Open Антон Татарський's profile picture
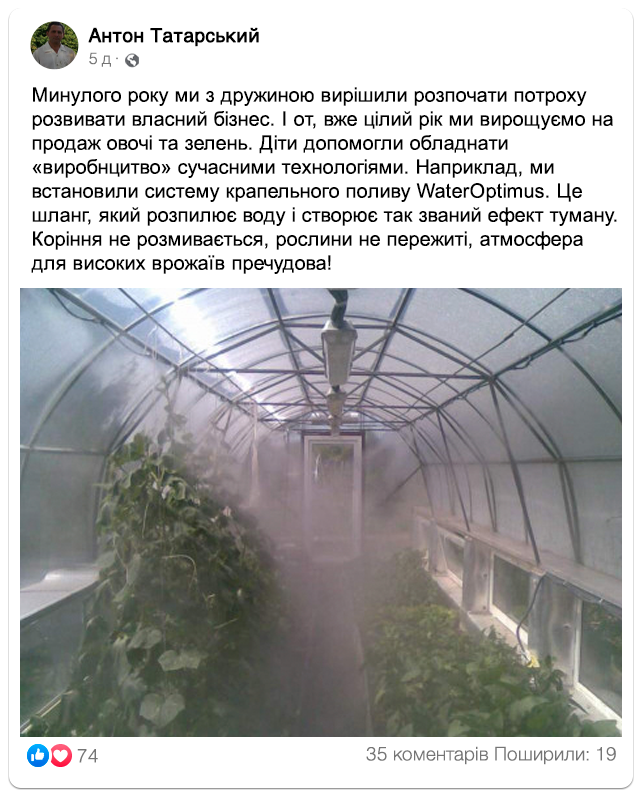This screenshot has height=799, width=641. point(53,46)
